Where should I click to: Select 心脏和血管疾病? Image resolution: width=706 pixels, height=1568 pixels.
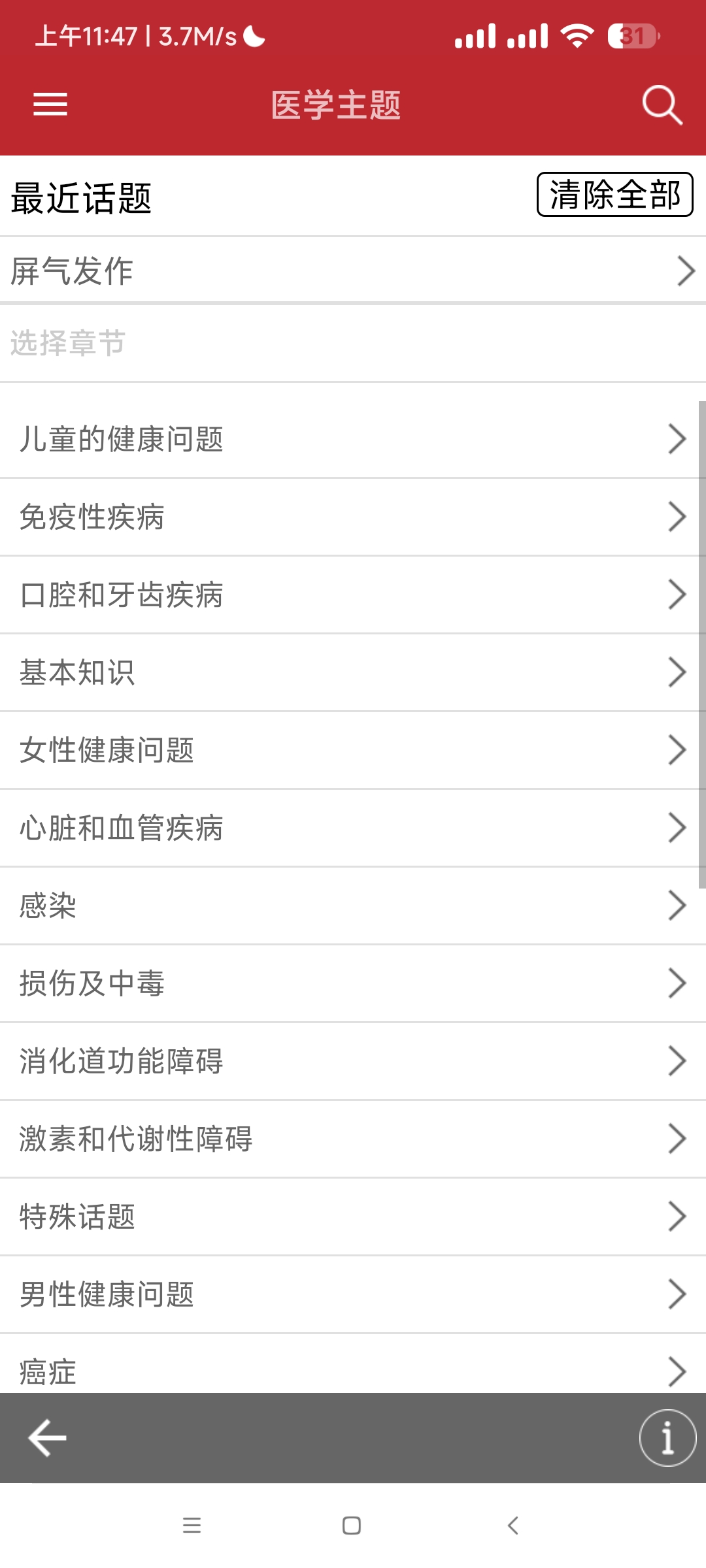tap(353, 828)
